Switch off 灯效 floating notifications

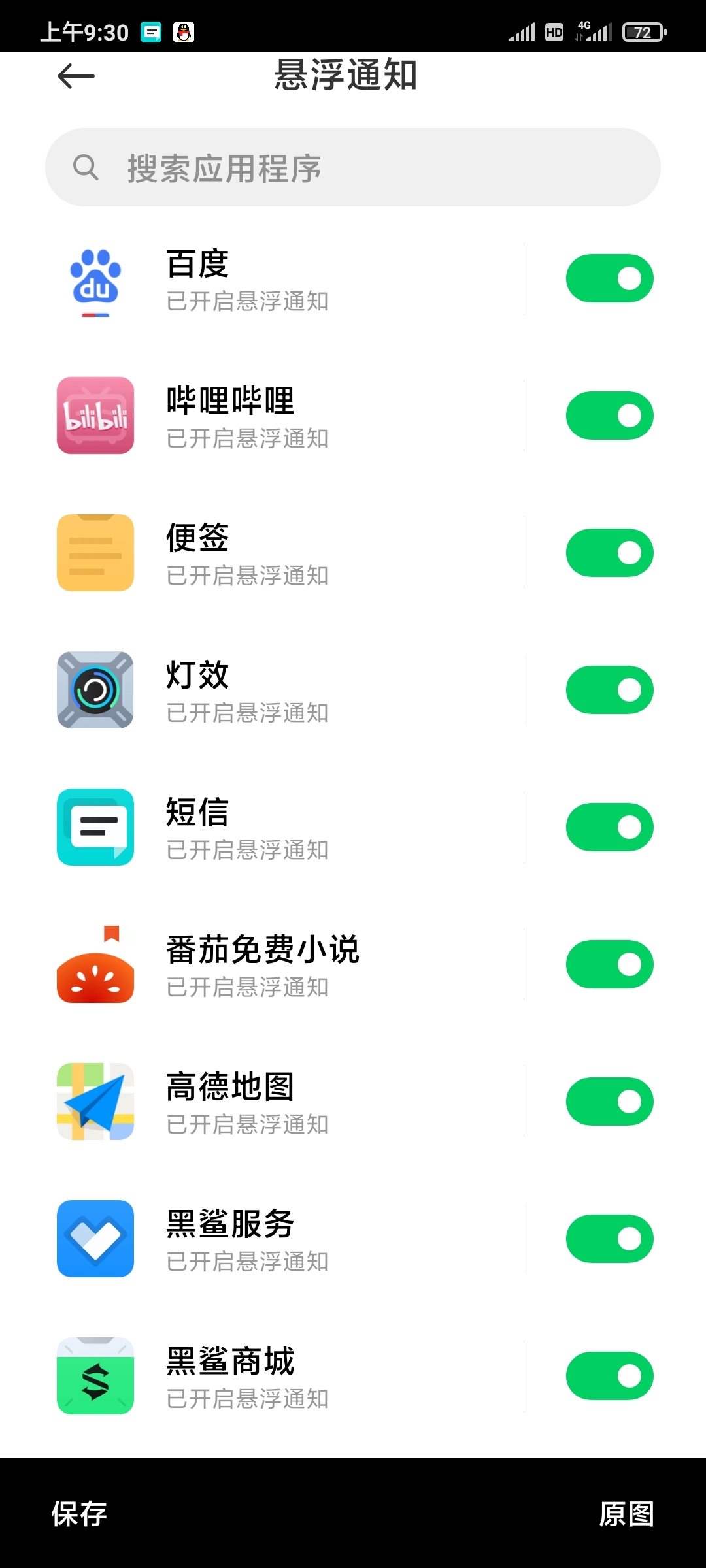[609, 690]
